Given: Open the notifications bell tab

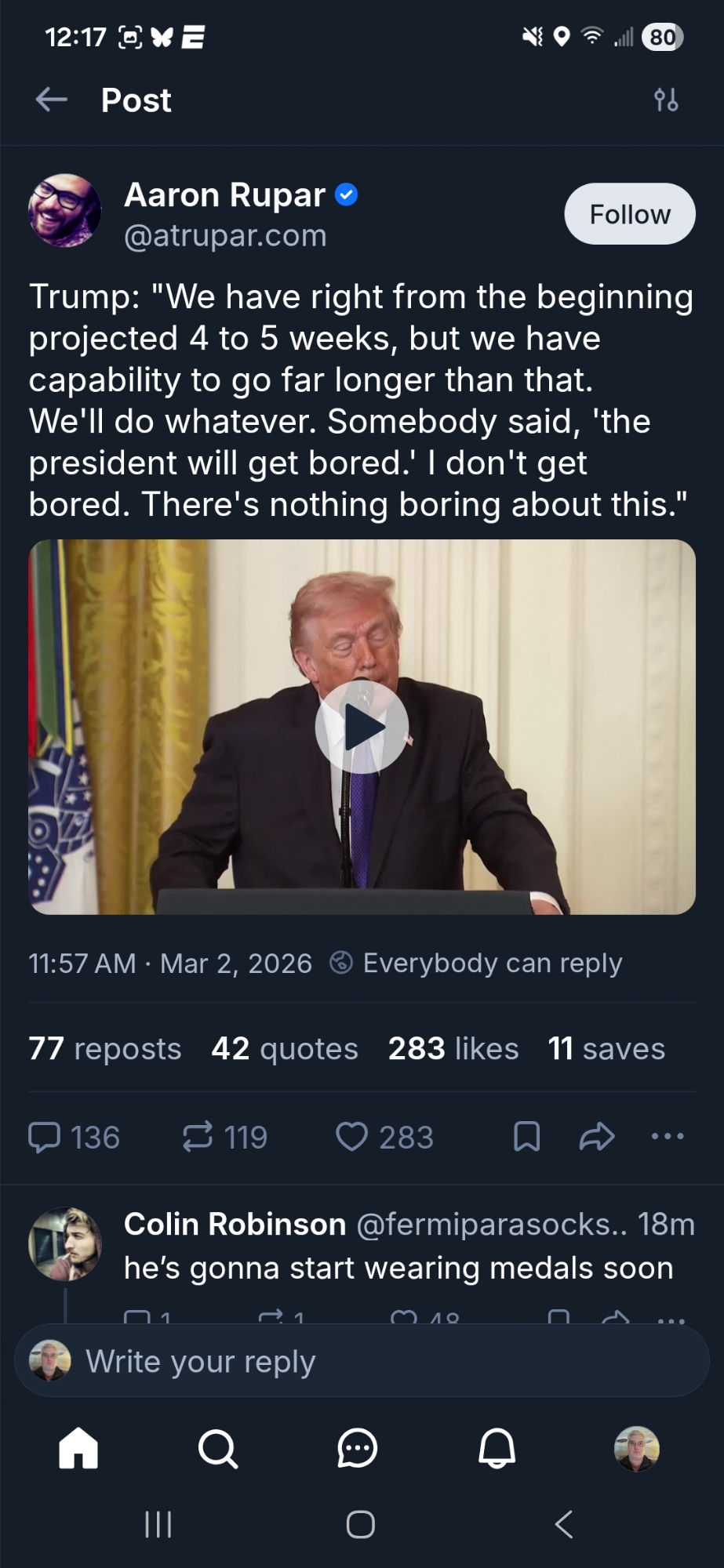Looking at the screenshot, I should 497,1448.
